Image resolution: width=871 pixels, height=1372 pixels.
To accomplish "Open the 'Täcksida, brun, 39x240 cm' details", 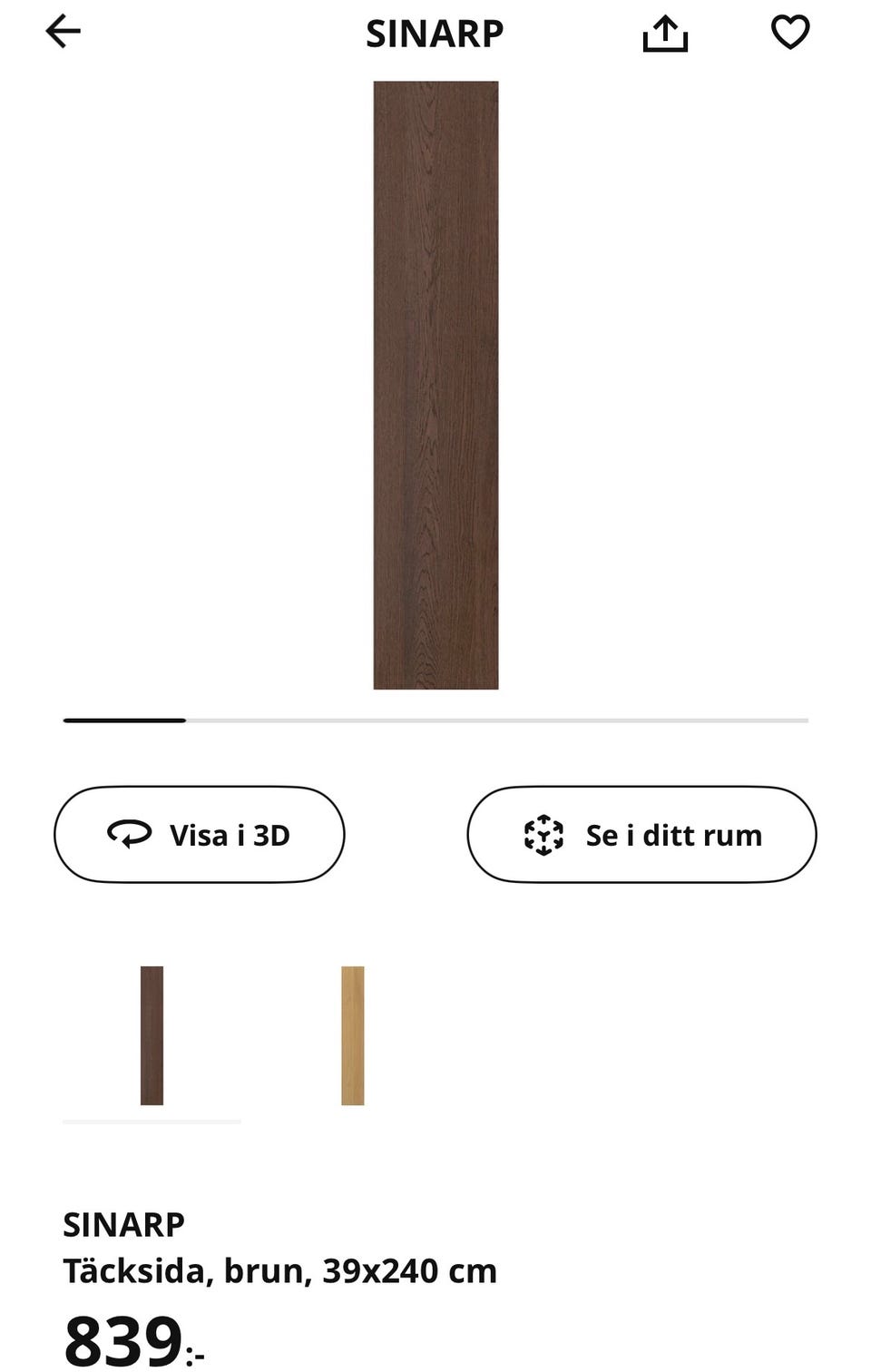I will (x=279, y=1270).
